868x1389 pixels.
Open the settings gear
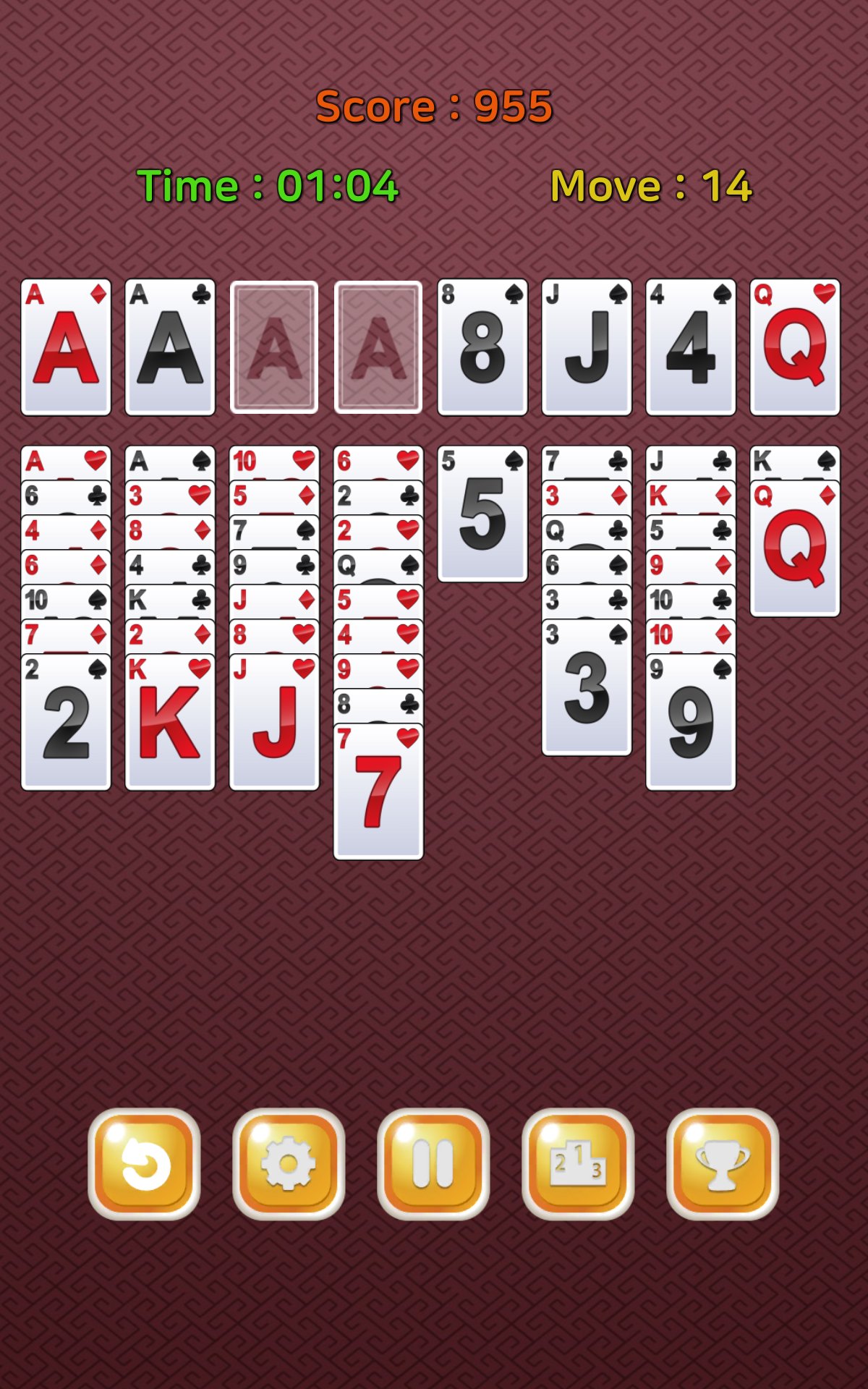point(289,1164)
